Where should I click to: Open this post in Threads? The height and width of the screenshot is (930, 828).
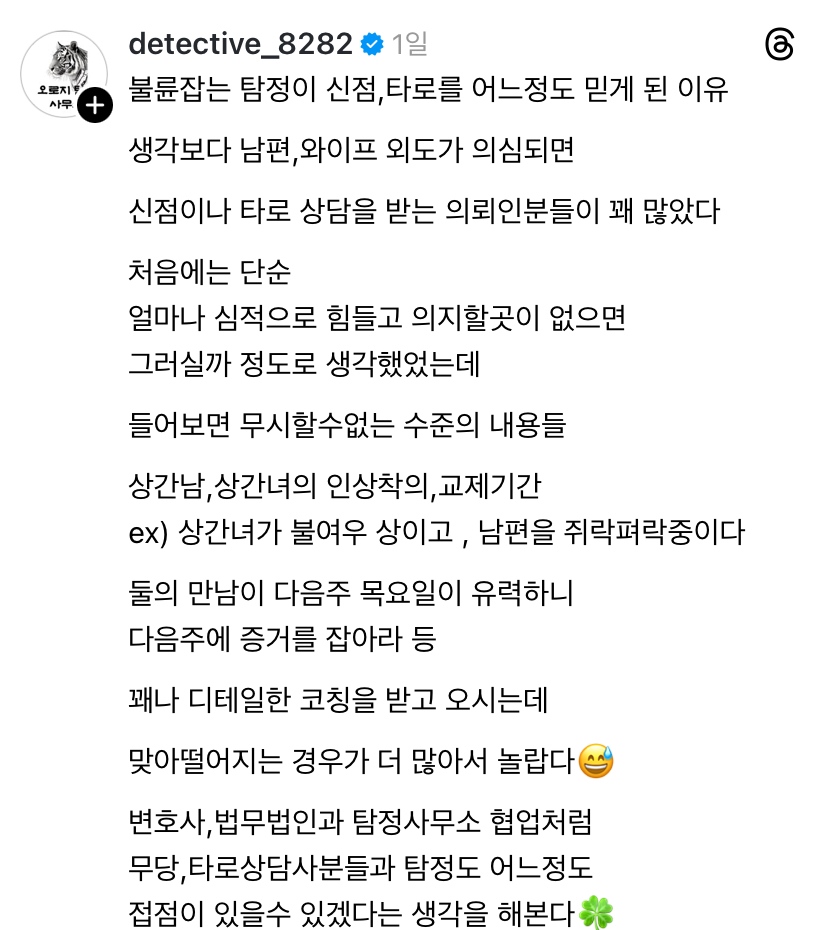pyautogui.click(x=780, y=45)
